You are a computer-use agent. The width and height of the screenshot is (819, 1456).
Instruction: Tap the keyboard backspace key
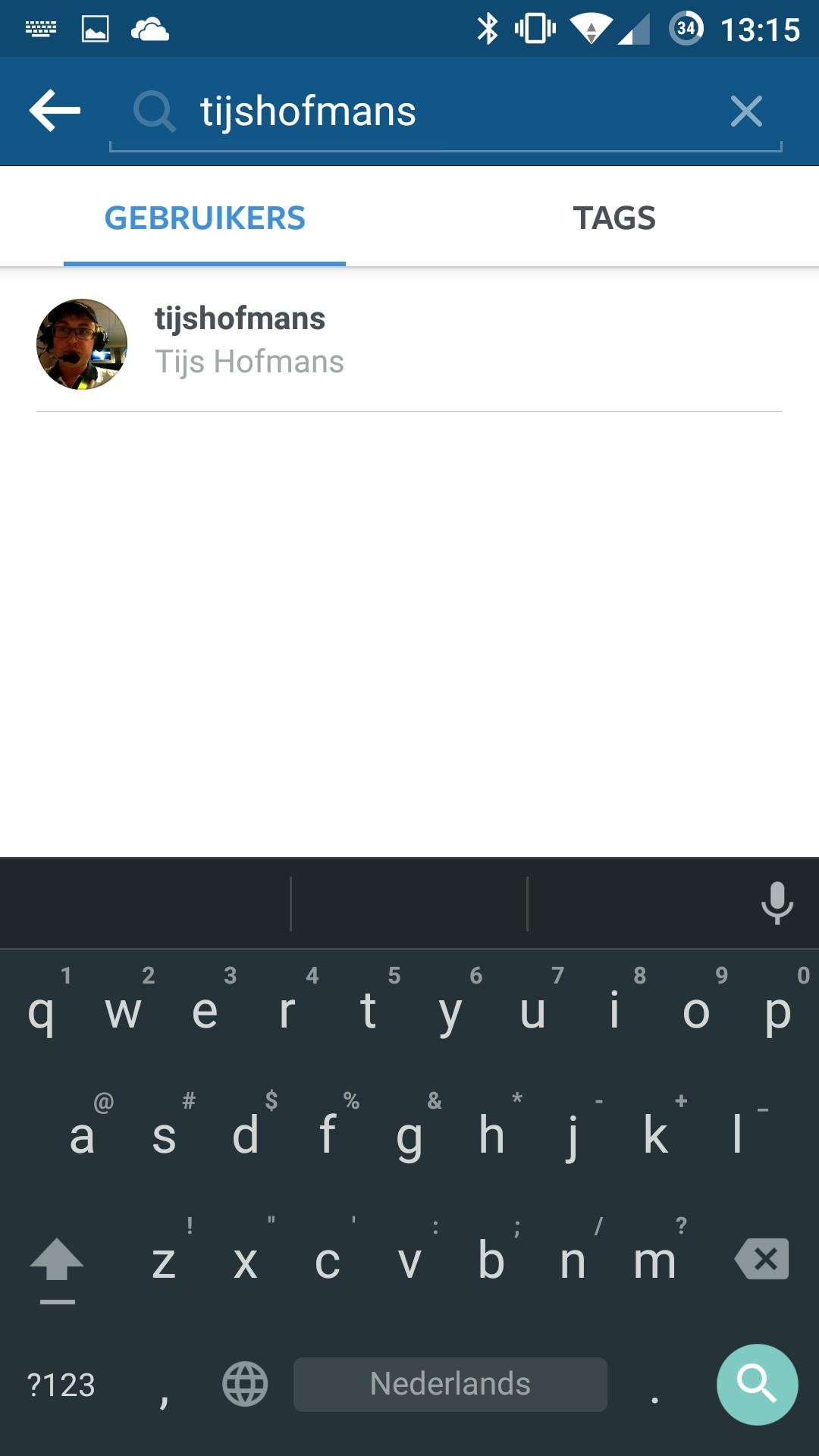point(762,1260)
